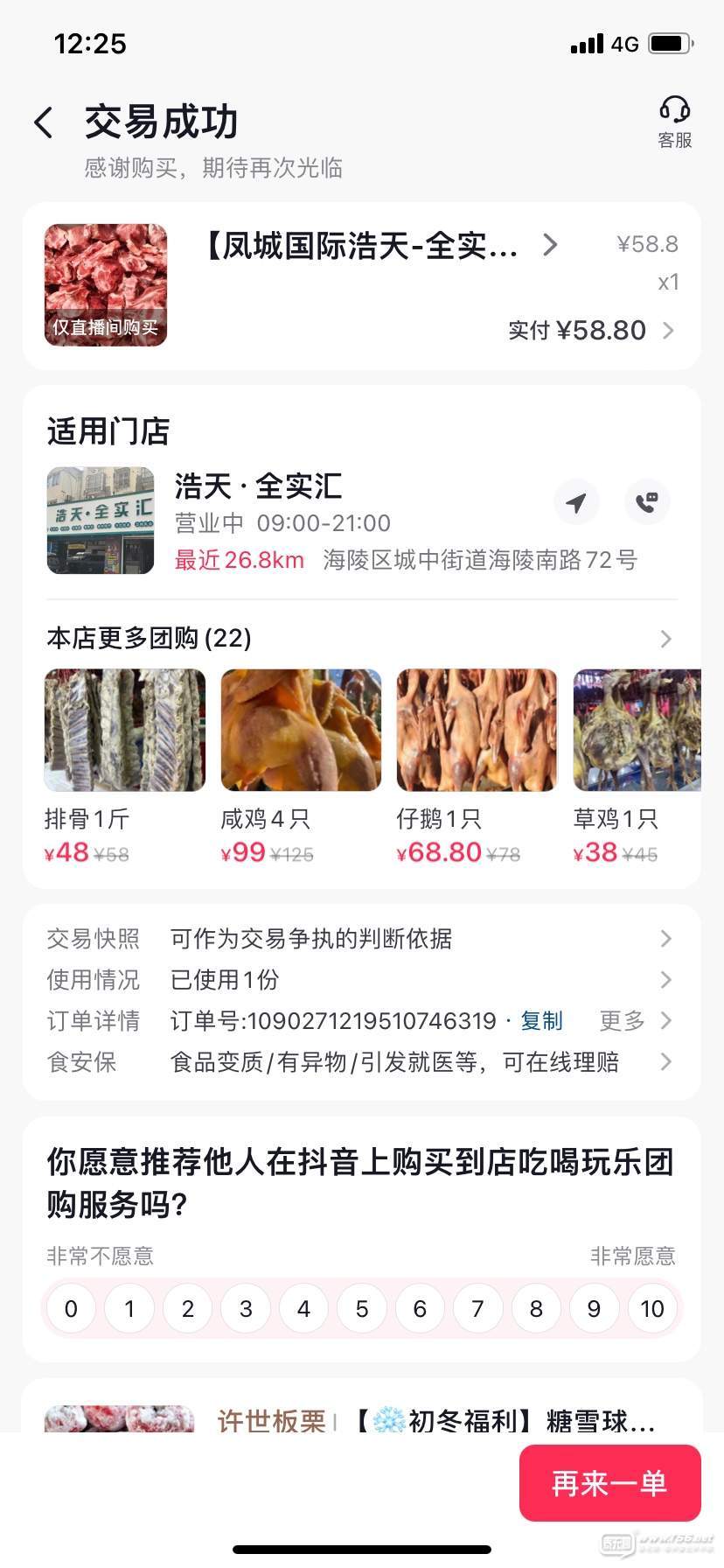The height and width of the screenshot is (1568, 724).
Task: Select rating 0 on the scale
Action: coord(71,1309)
